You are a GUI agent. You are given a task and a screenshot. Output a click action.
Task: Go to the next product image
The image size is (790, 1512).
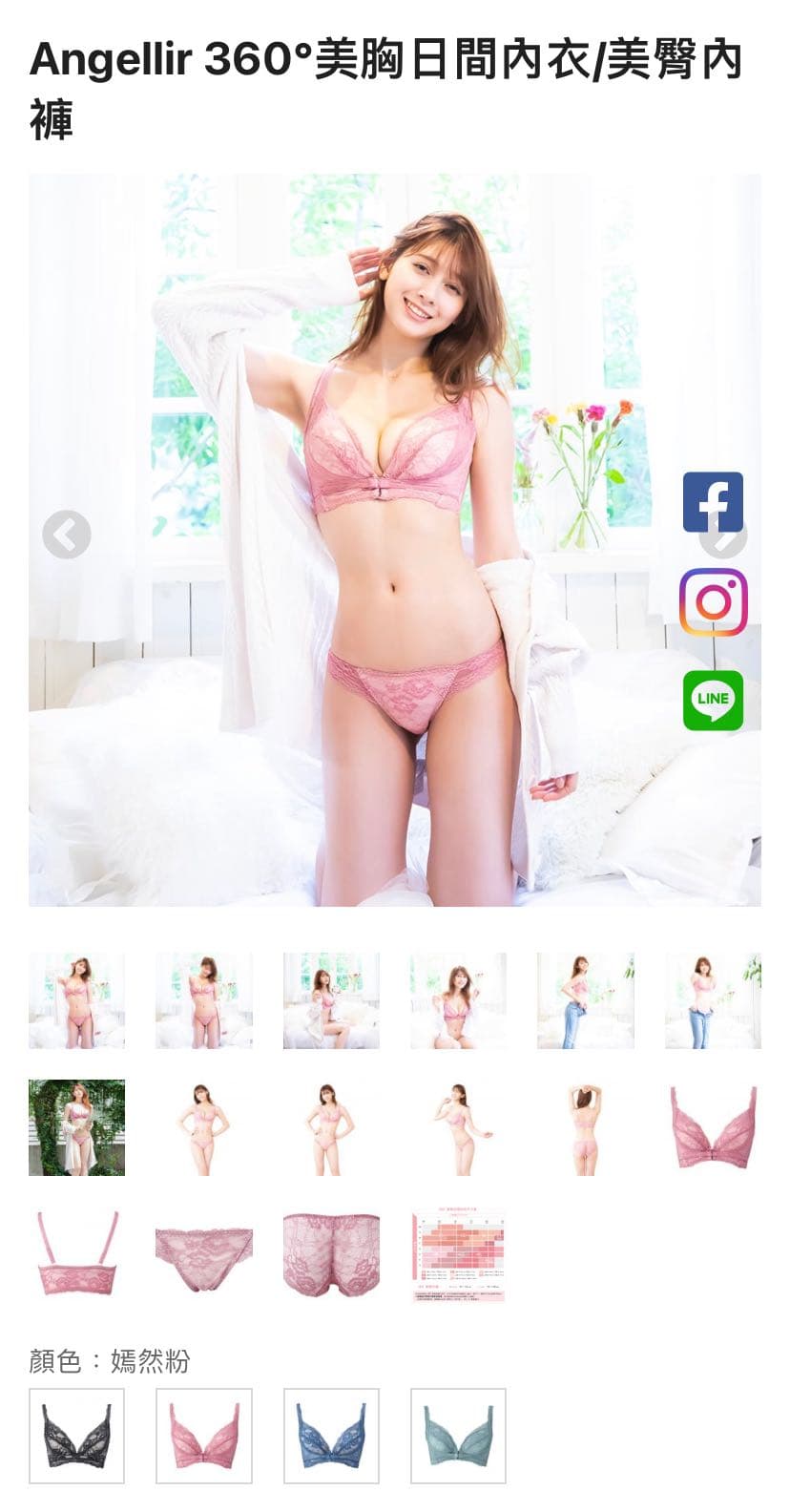click(729, 545)
